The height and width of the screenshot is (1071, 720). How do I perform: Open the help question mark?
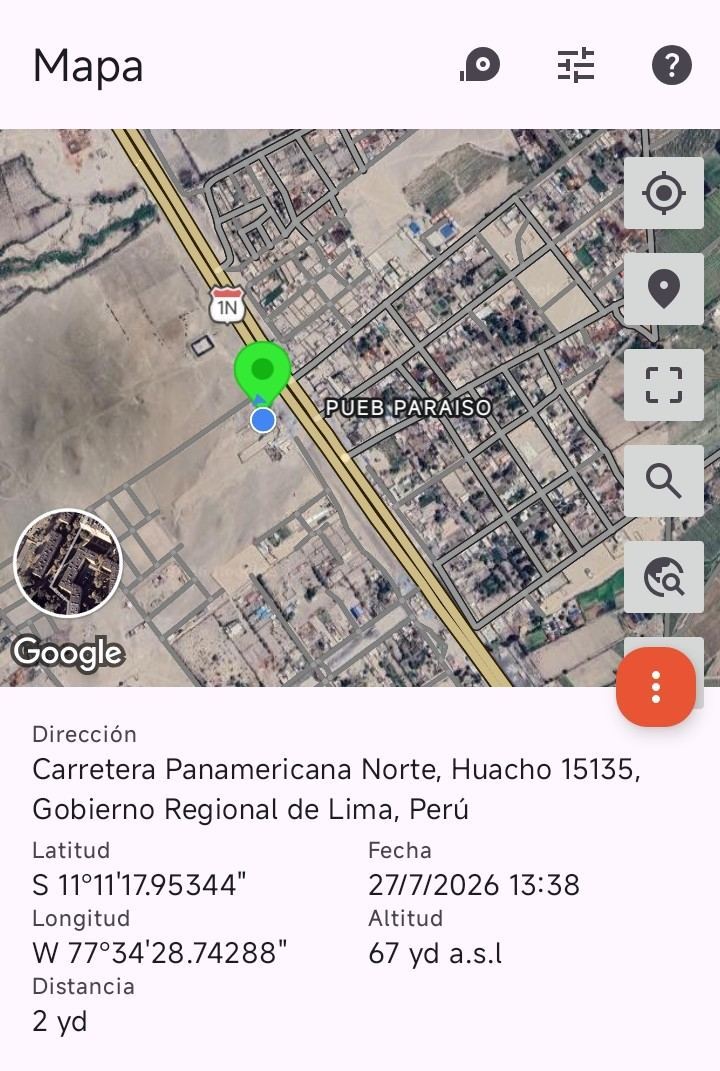(x=671, y=65)
